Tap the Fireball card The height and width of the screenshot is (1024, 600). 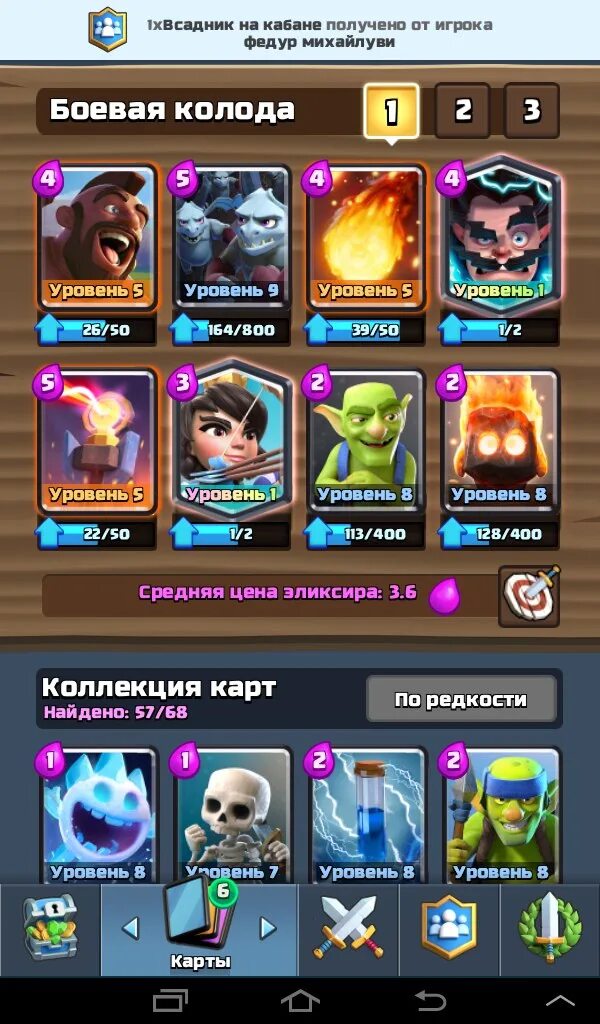(366, 238)
